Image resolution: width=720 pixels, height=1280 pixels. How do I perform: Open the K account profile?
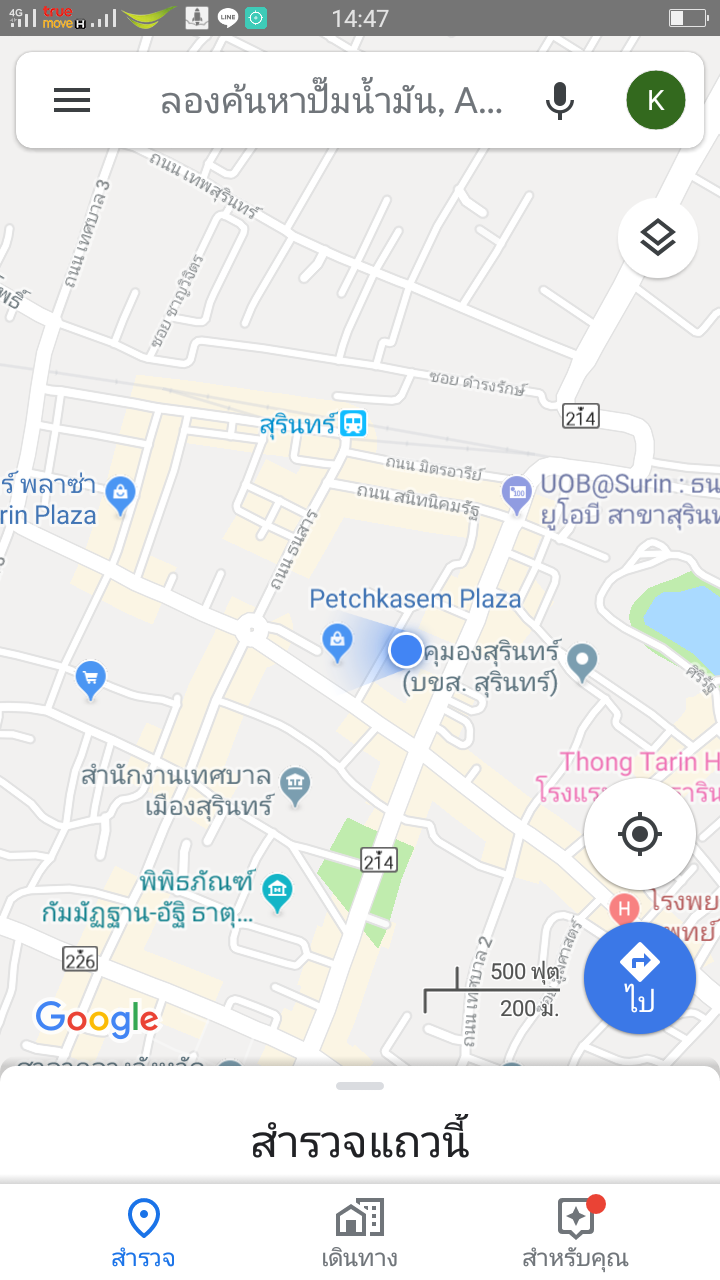656,100
